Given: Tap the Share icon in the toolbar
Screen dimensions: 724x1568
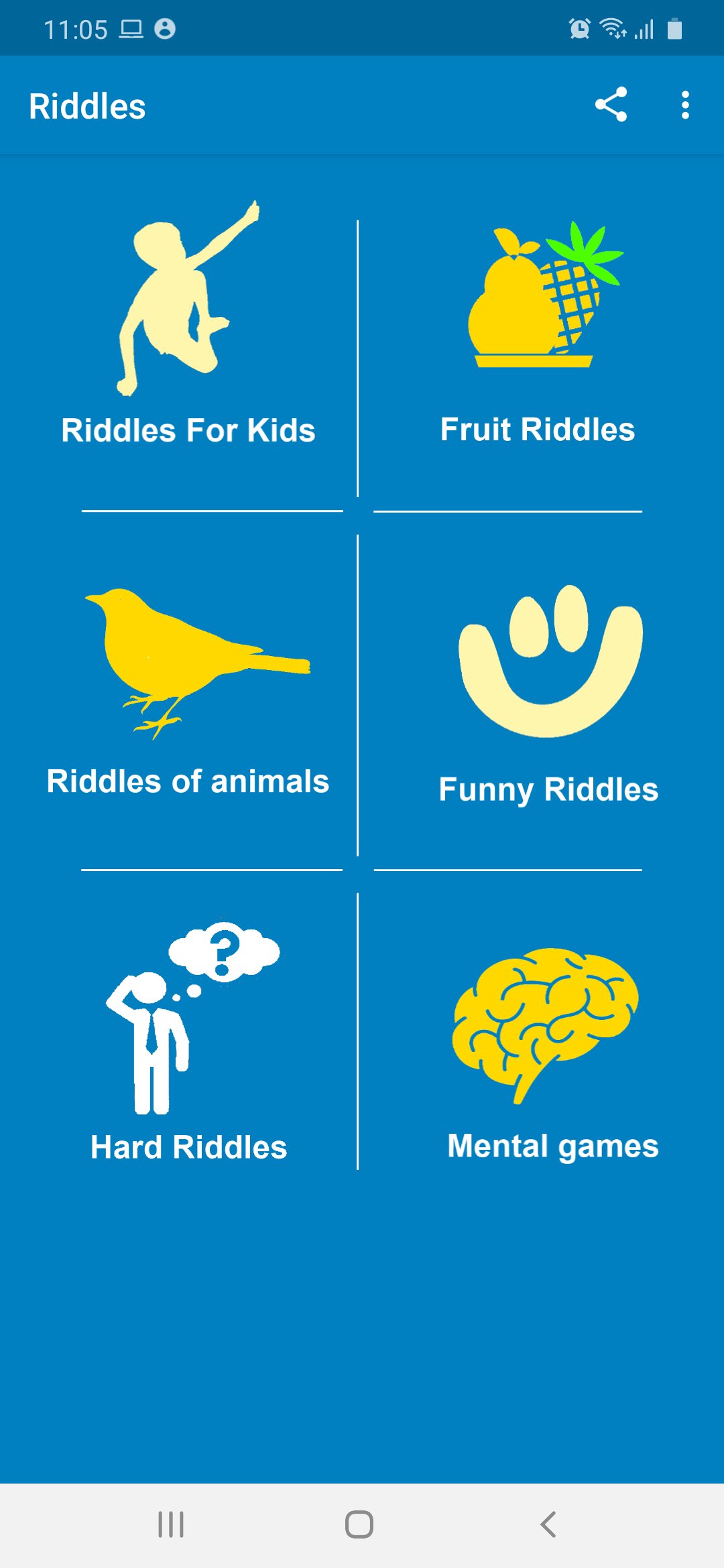Looking at the screenshot, I should pos(611,105).
